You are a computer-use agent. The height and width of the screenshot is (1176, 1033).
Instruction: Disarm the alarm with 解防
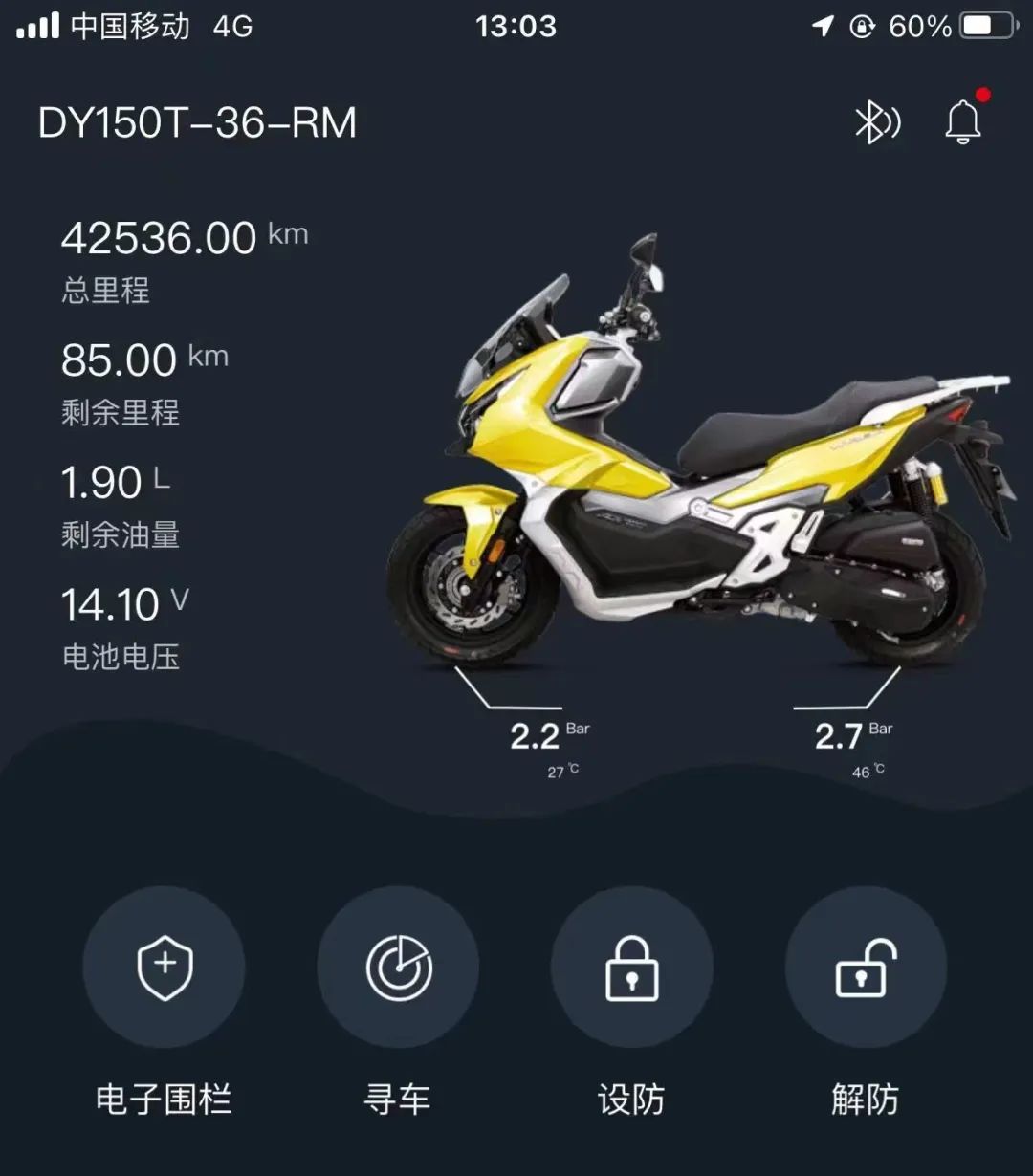coord(866,968)
